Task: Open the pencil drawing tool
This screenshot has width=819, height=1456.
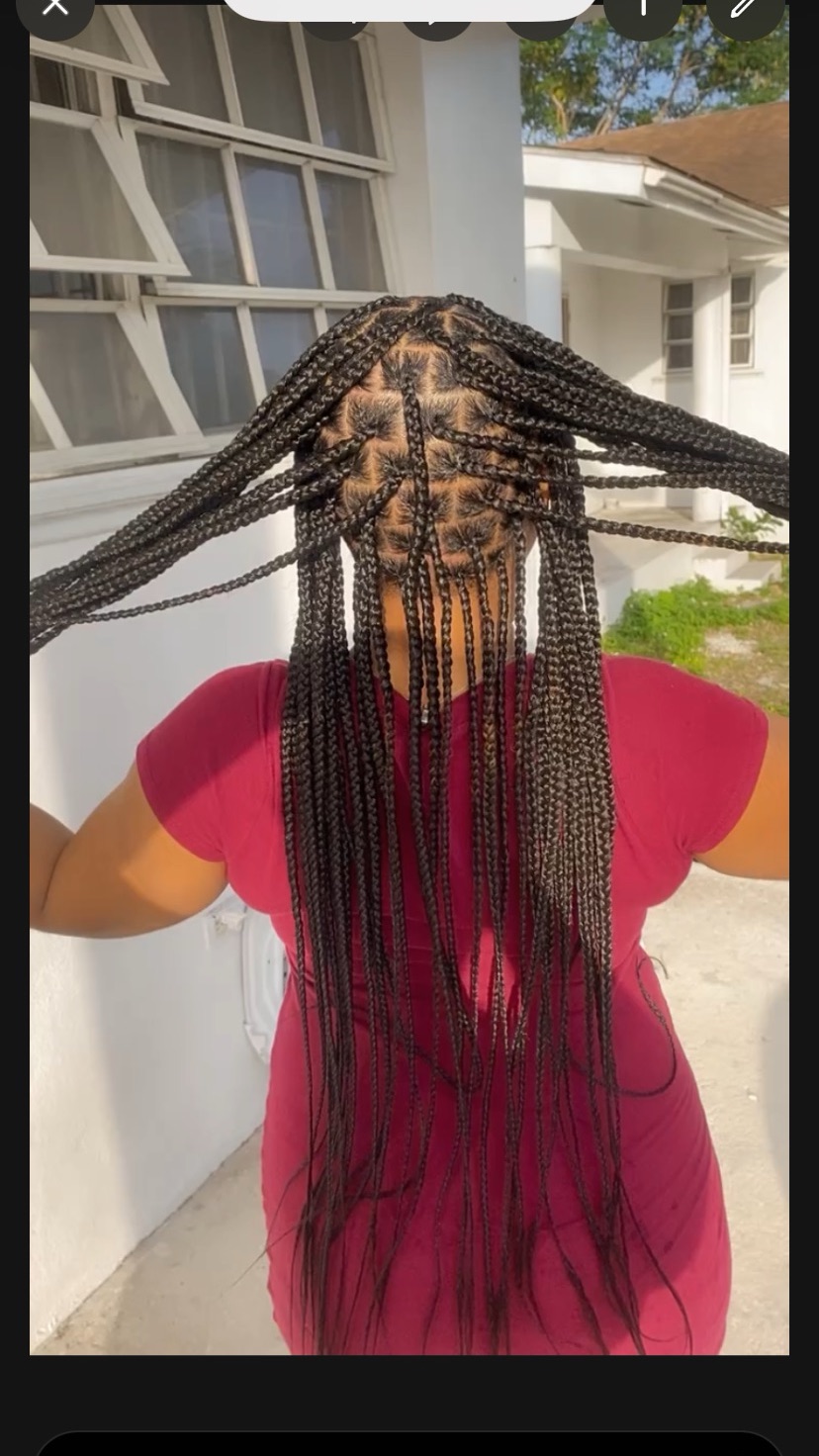Action: coord(745,8)
